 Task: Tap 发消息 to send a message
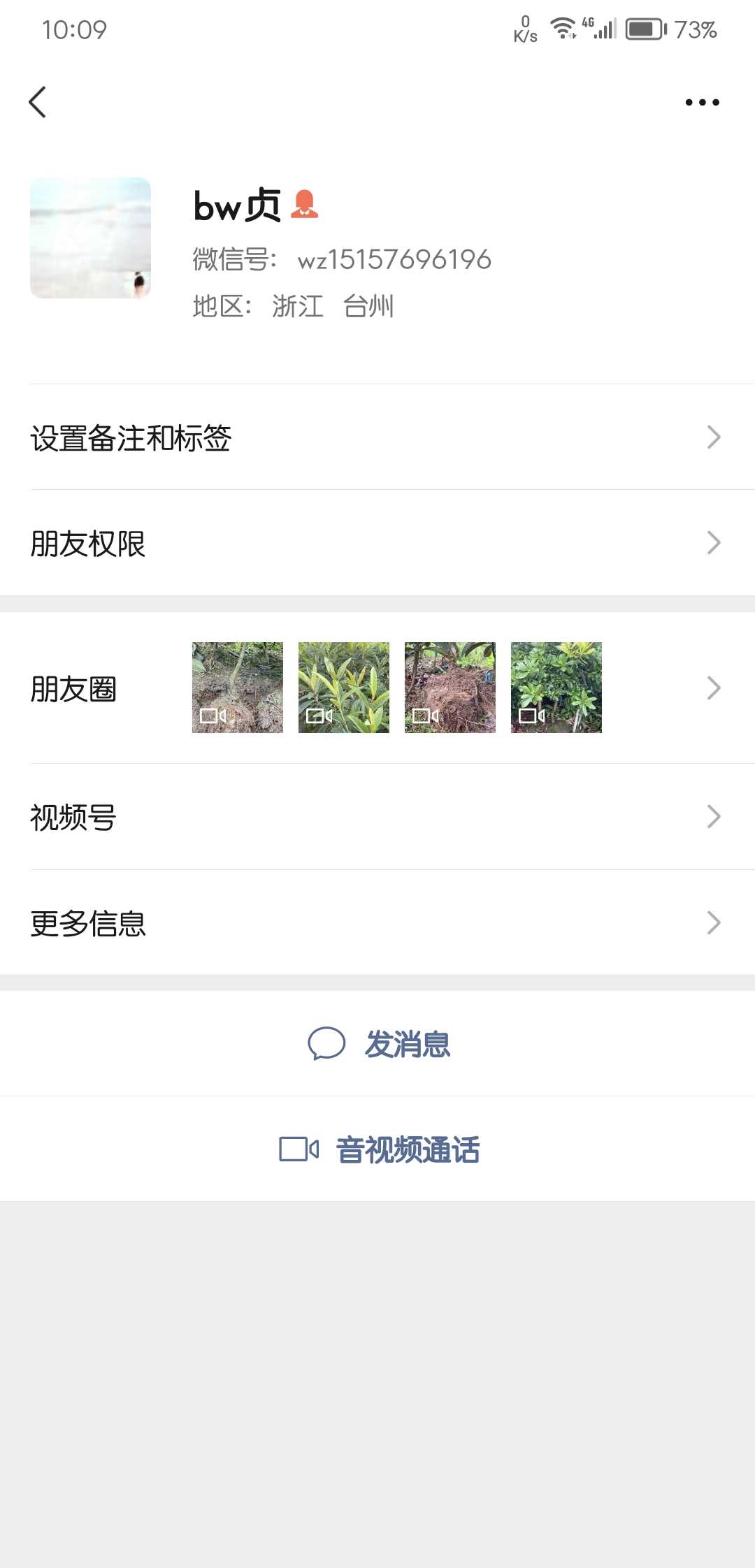tap(380, 1044)
